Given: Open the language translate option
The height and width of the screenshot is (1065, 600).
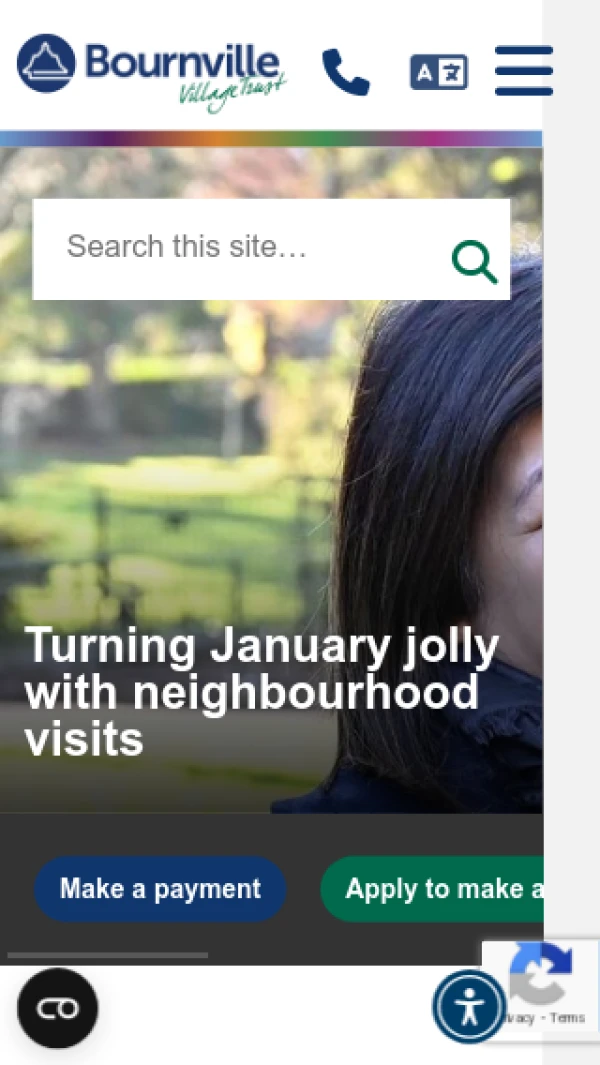Looking at the screenshot, I should [x=438, y=72].
